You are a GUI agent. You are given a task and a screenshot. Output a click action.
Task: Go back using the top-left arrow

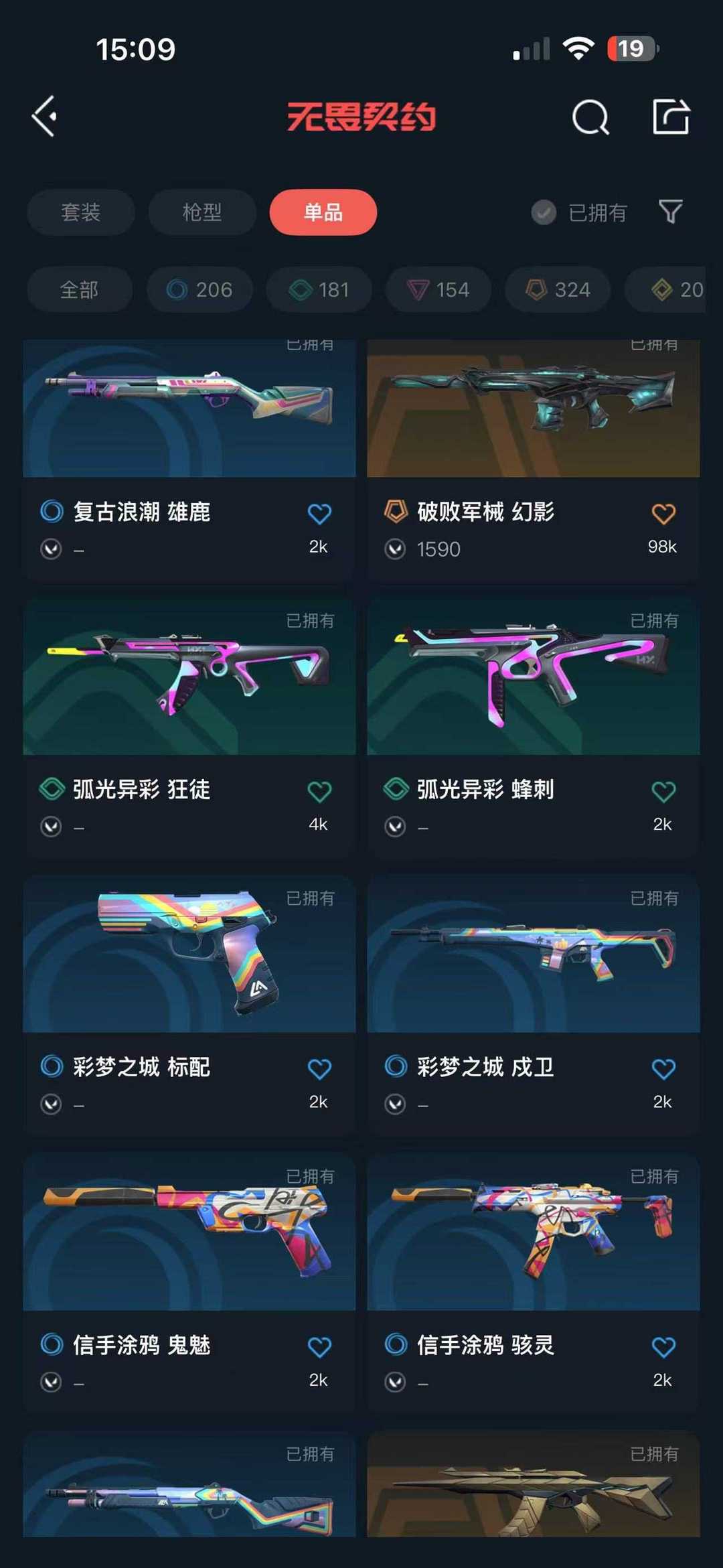click(x=44, y=117)
